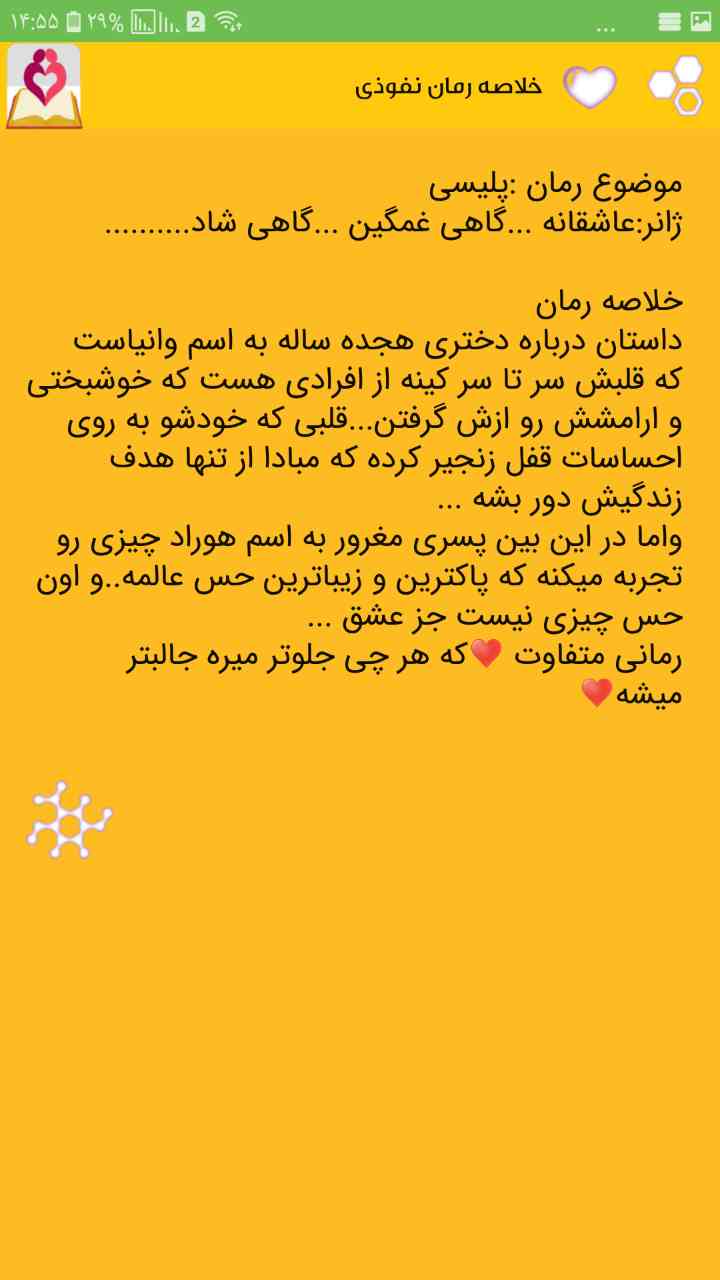The width and height of the screenshot is (720, 1280).
Task: Tap the floating molecule-shaped button
Action: (69, 820)
